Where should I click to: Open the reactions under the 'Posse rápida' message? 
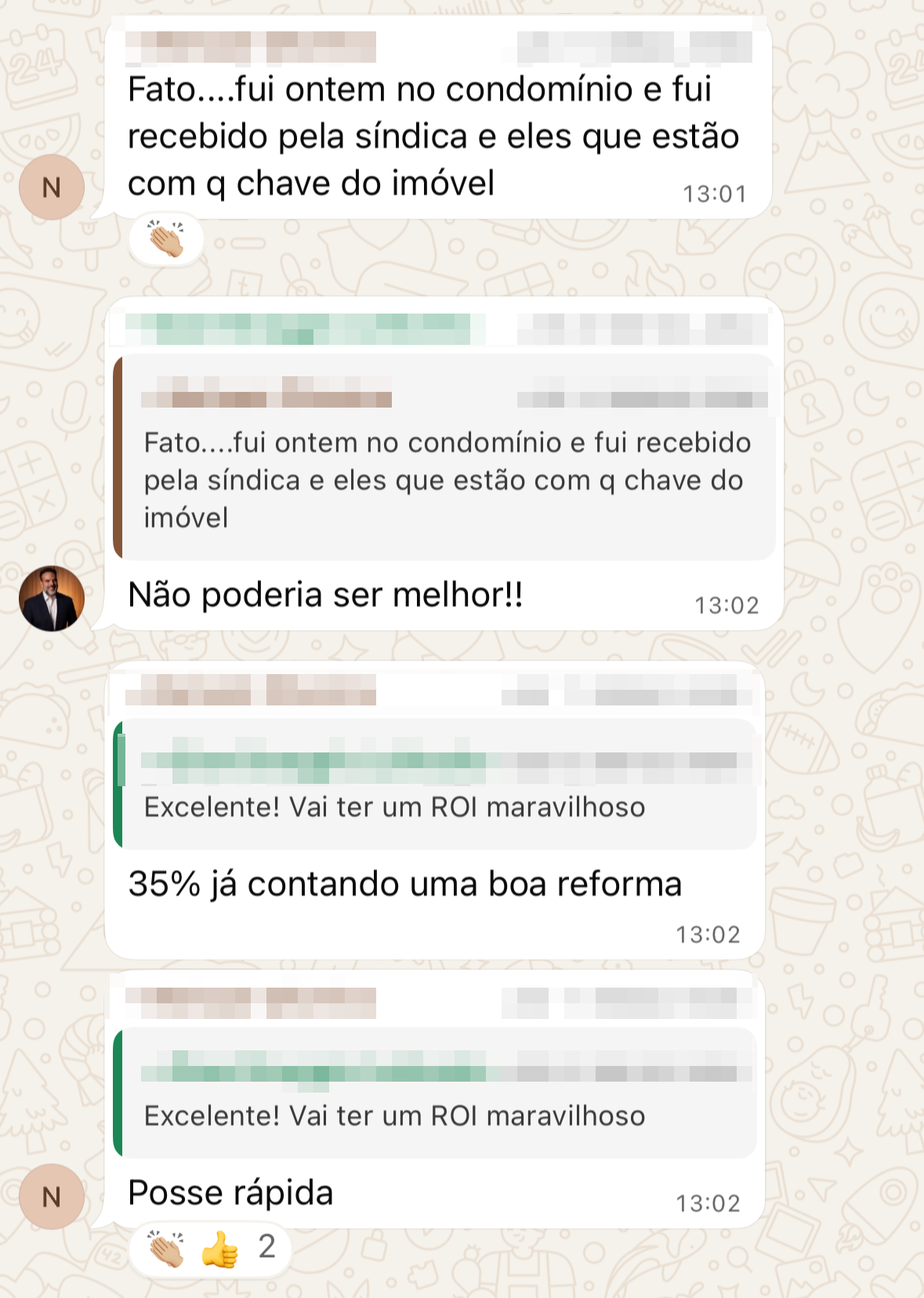[210, 1249]
